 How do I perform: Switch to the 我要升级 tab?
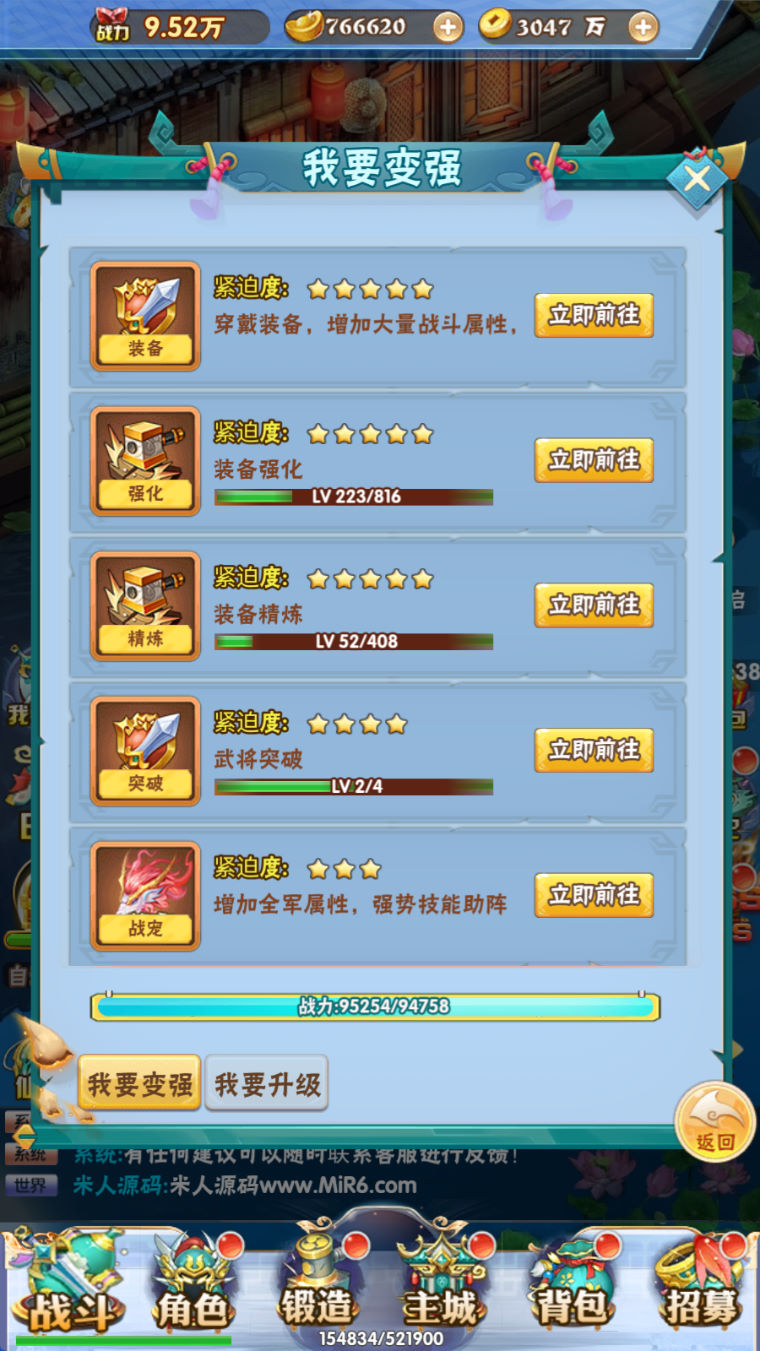pos(267,1084)
